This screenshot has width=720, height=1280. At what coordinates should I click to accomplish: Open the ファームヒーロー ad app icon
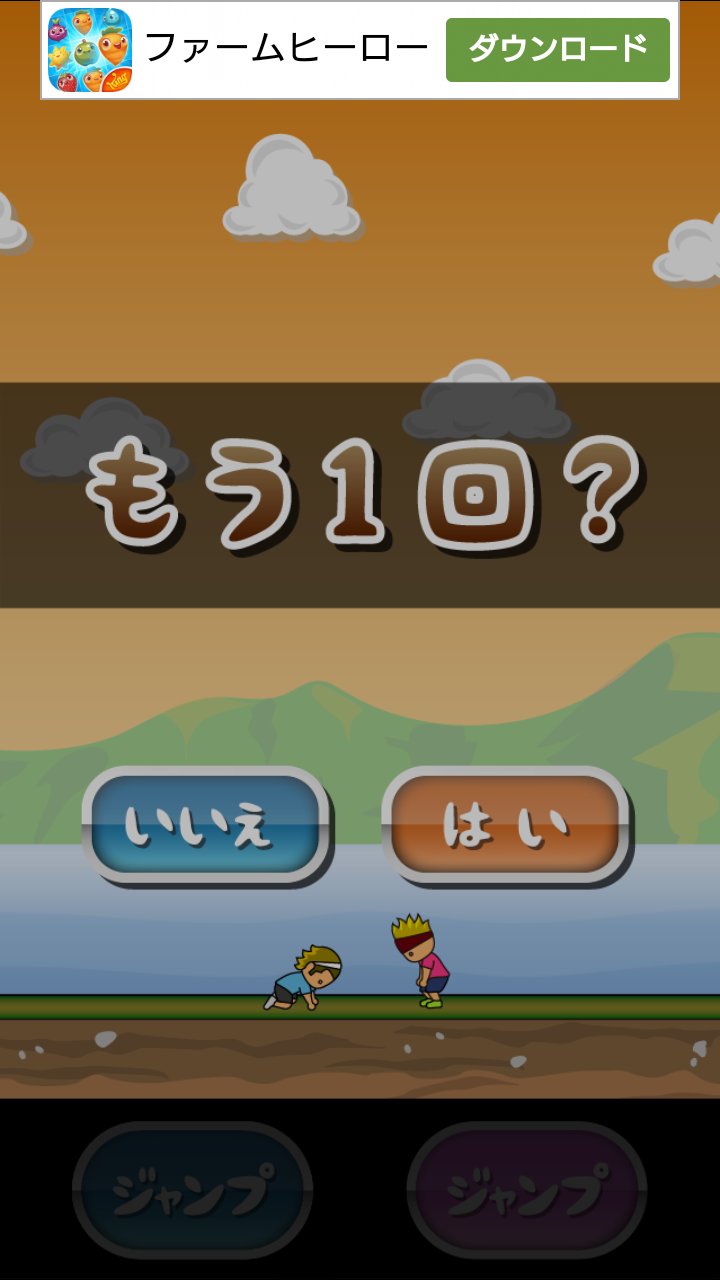[x=90, y=50]
